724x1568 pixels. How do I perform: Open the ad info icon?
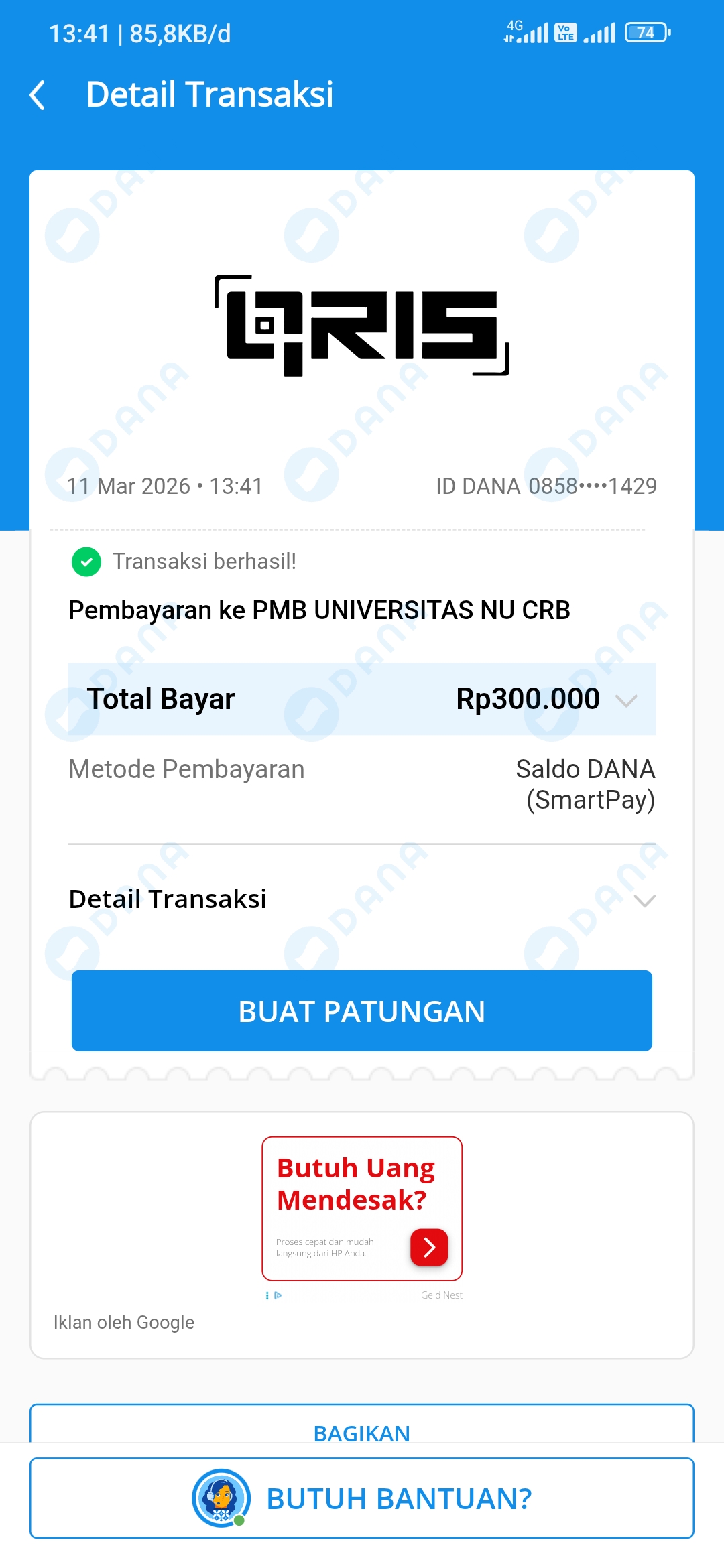pyautogui.click(x=278, y=1295)
